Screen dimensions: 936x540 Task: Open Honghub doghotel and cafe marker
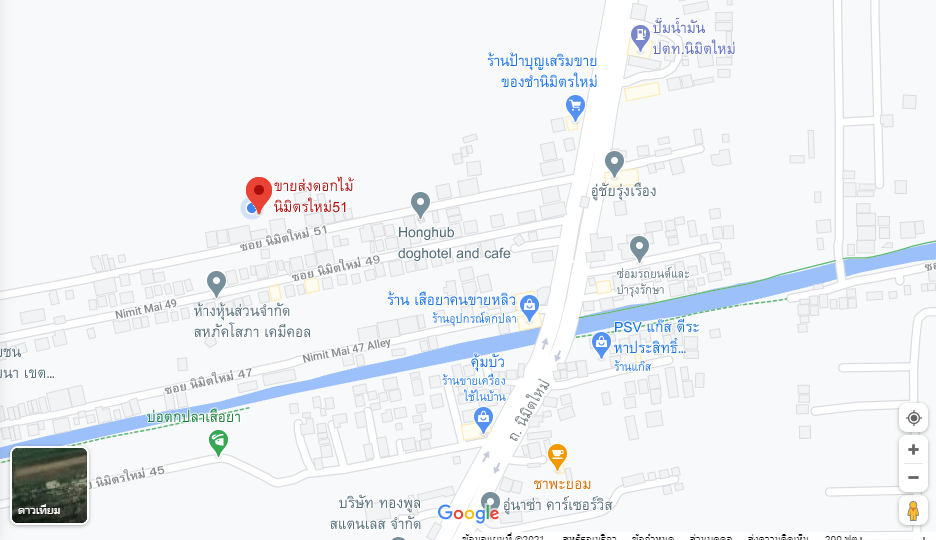(x=421, y=205)
